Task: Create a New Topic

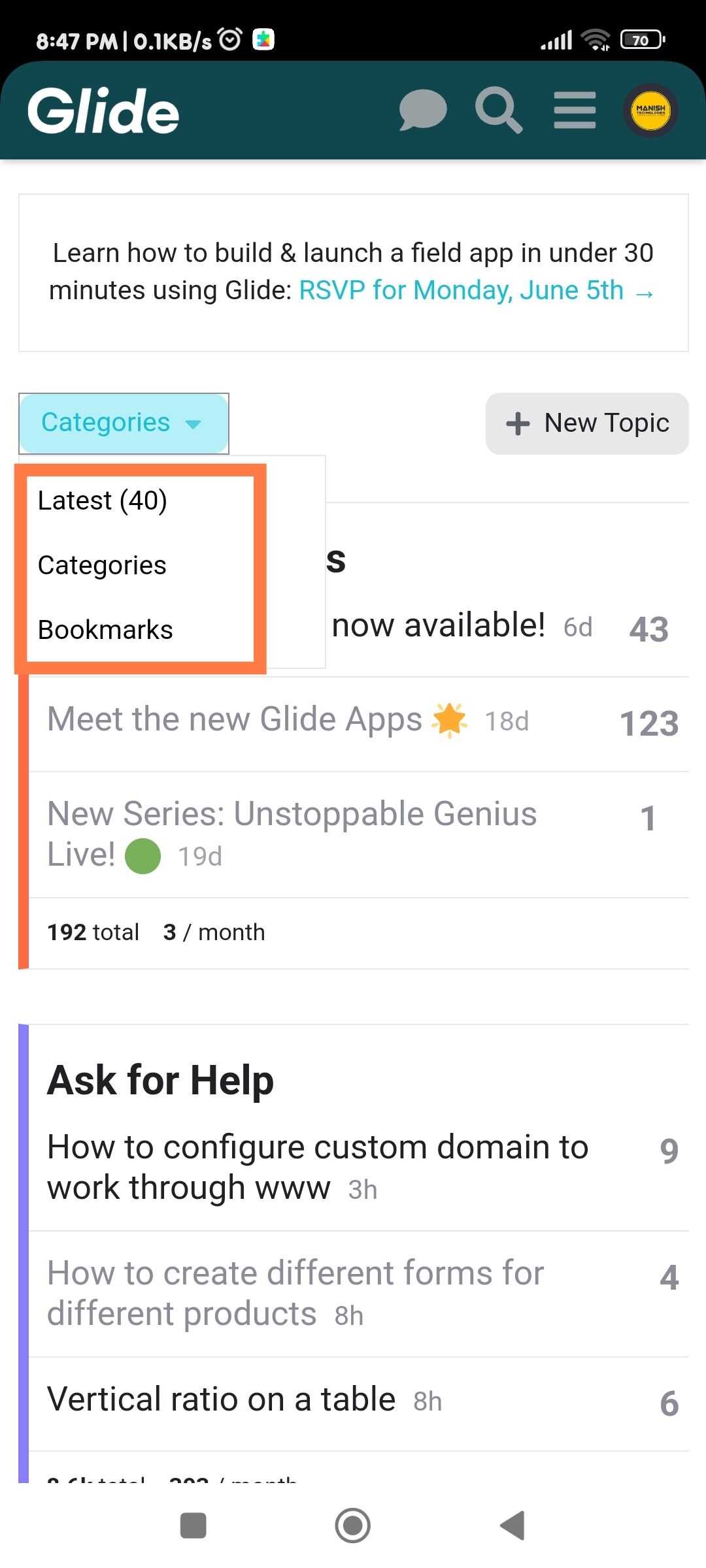Action: pos(587,423)
